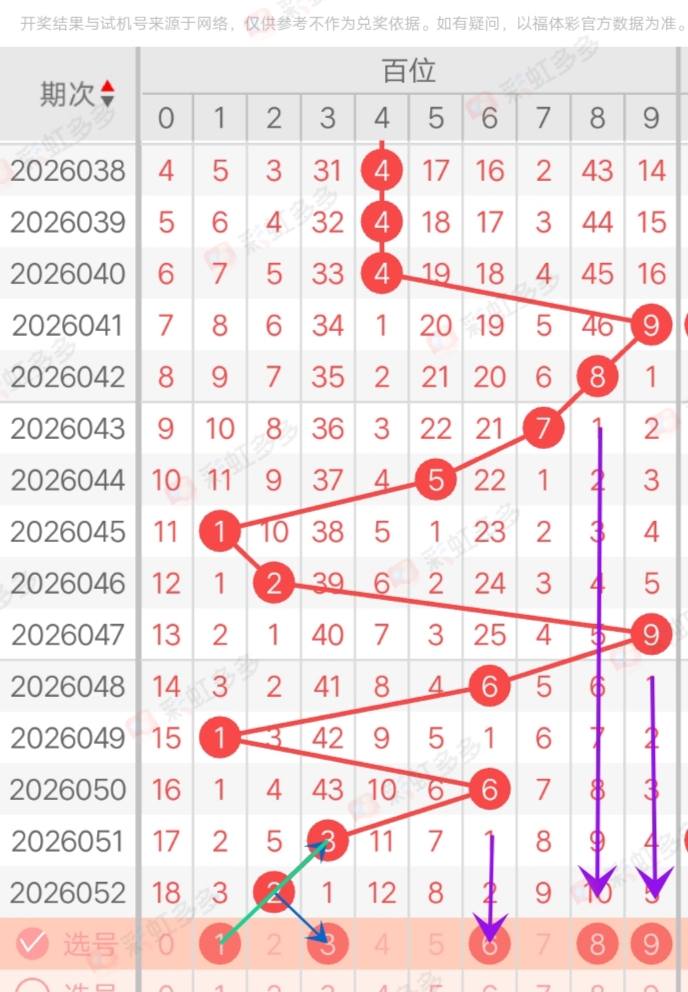This screenshot has width=688, height=992.
Task: Select number 7 in the 选号 row
Action: [x=543, y=944]
